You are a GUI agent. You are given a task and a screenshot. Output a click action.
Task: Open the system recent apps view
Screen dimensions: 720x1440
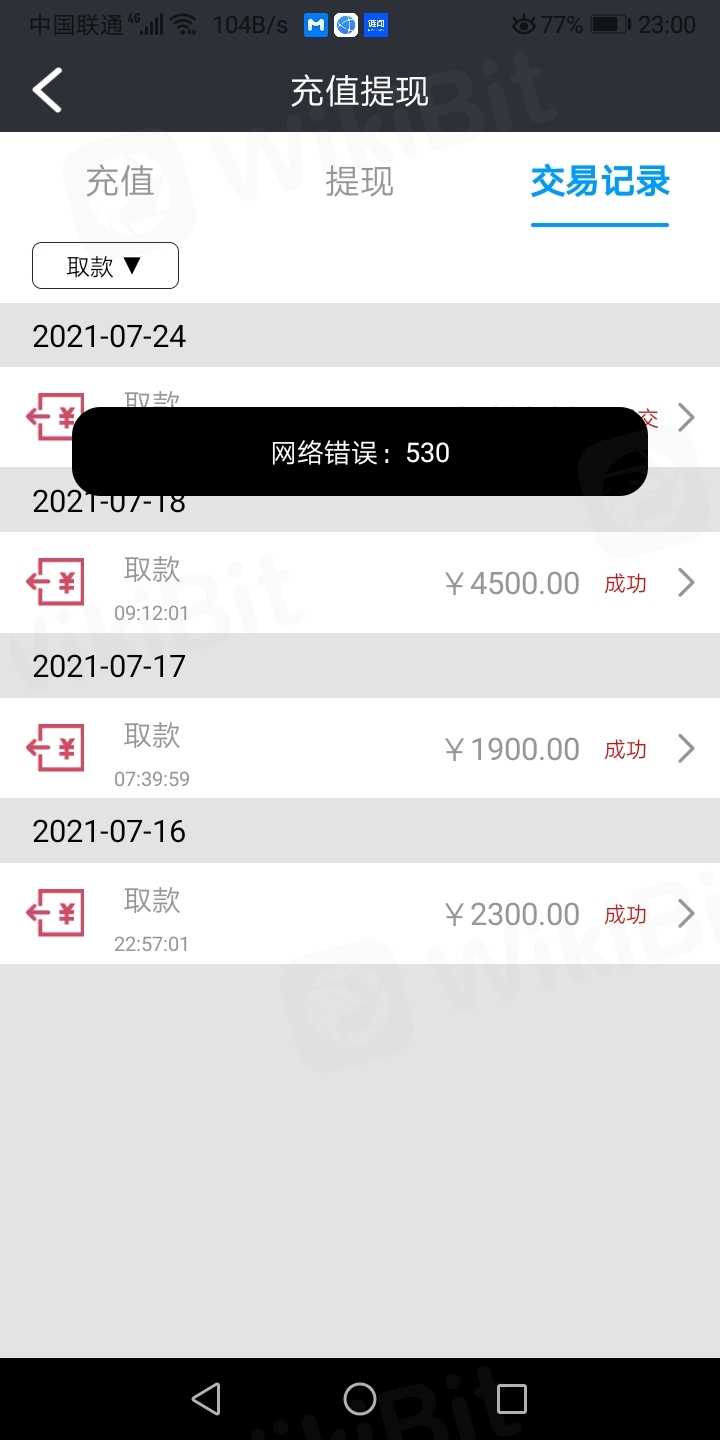point(512,1399)
